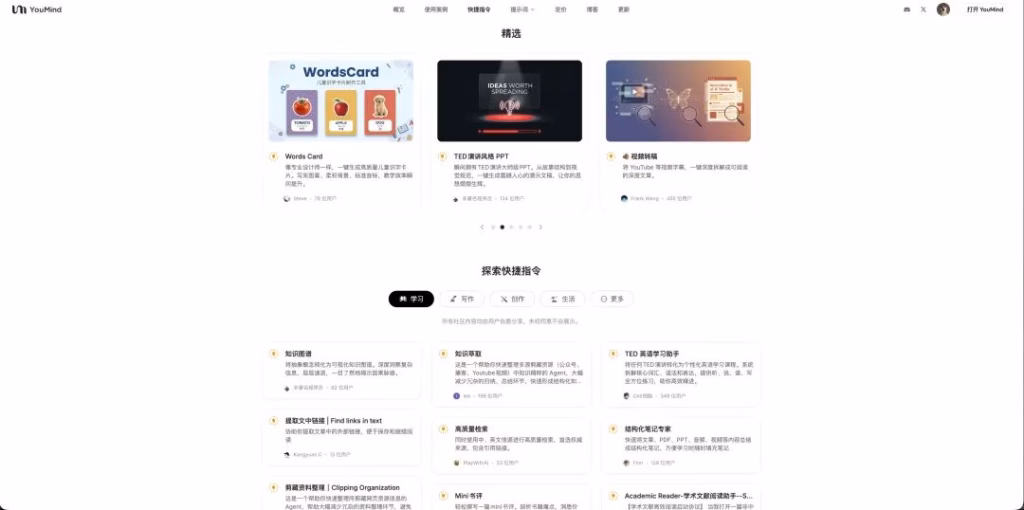
Task: Tap the 打开 YouMind button
Action: point(984,9)
